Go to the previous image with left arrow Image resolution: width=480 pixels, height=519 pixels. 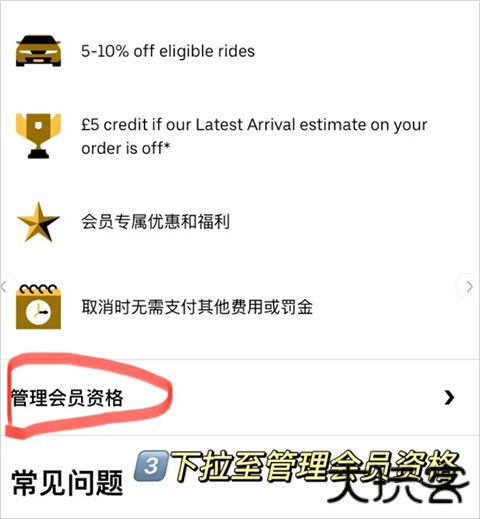[5, 287]
